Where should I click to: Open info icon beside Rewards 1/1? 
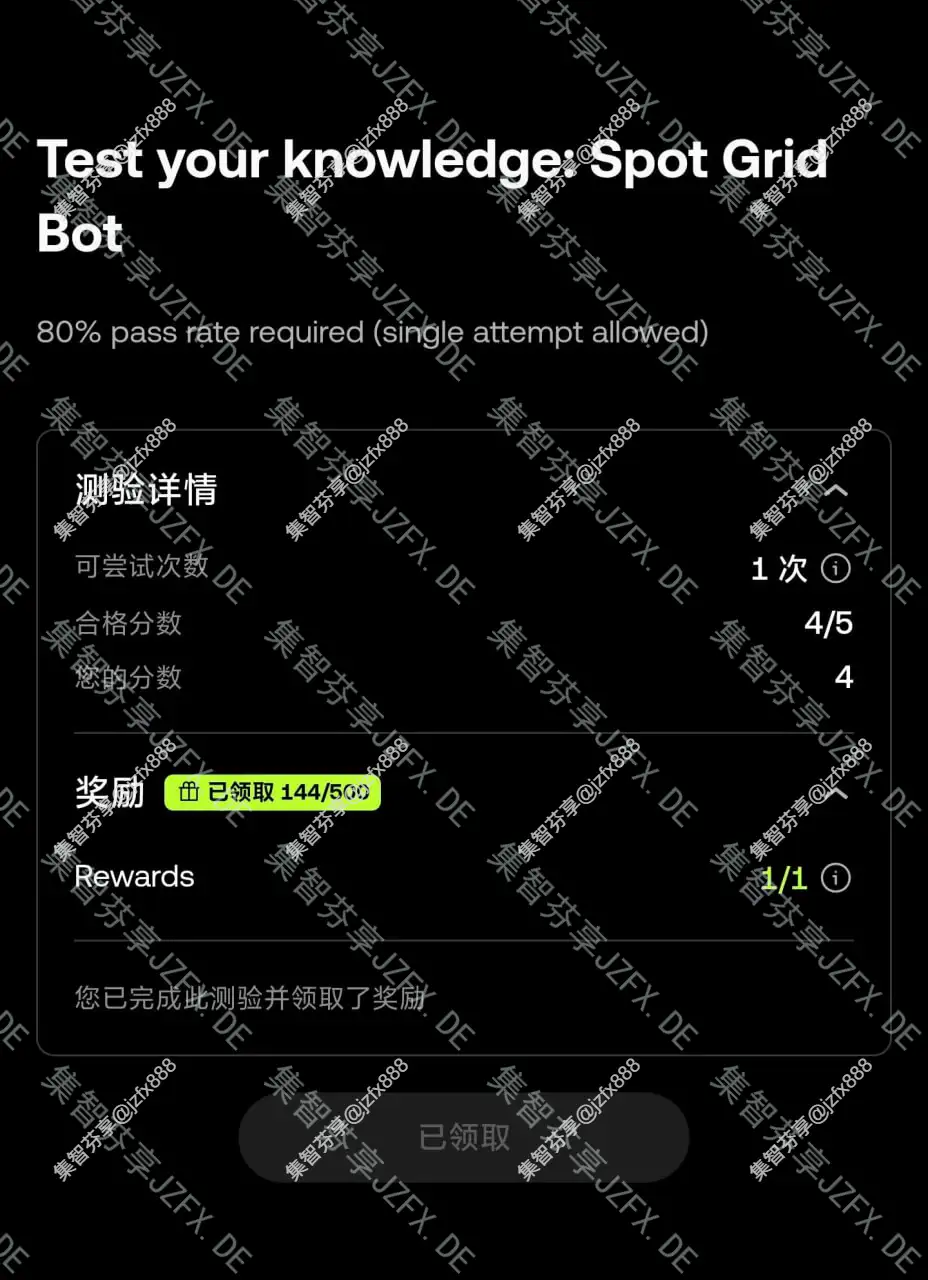(x=836, y=878)
